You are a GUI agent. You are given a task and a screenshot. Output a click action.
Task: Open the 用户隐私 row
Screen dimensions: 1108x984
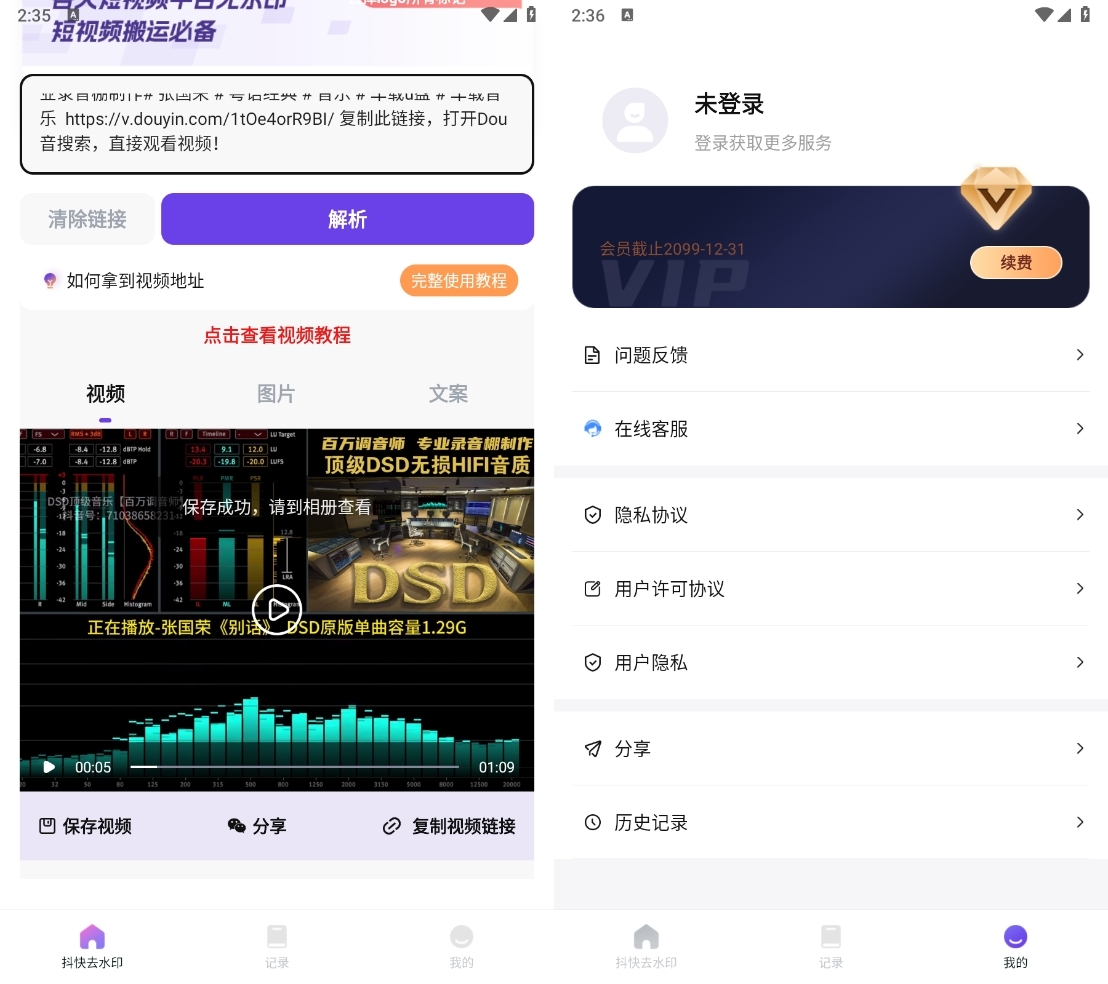point(830,663)
